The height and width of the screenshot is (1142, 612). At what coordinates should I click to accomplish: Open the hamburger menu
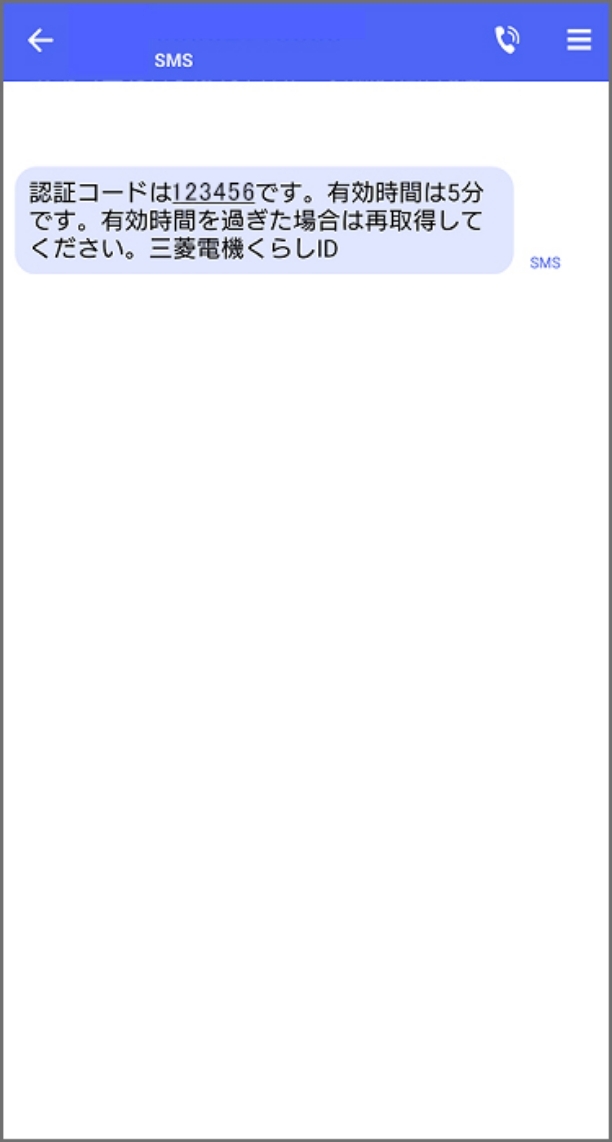579,40
